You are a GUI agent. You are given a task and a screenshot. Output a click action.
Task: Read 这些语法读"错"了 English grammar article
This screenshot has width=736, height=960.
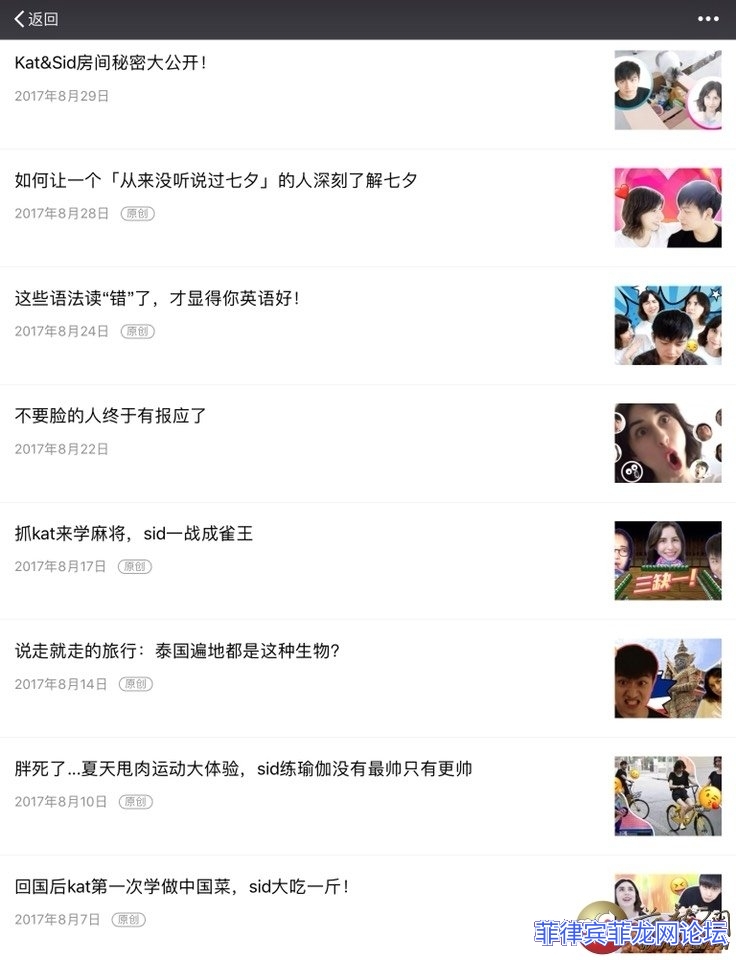click(157, 299)
